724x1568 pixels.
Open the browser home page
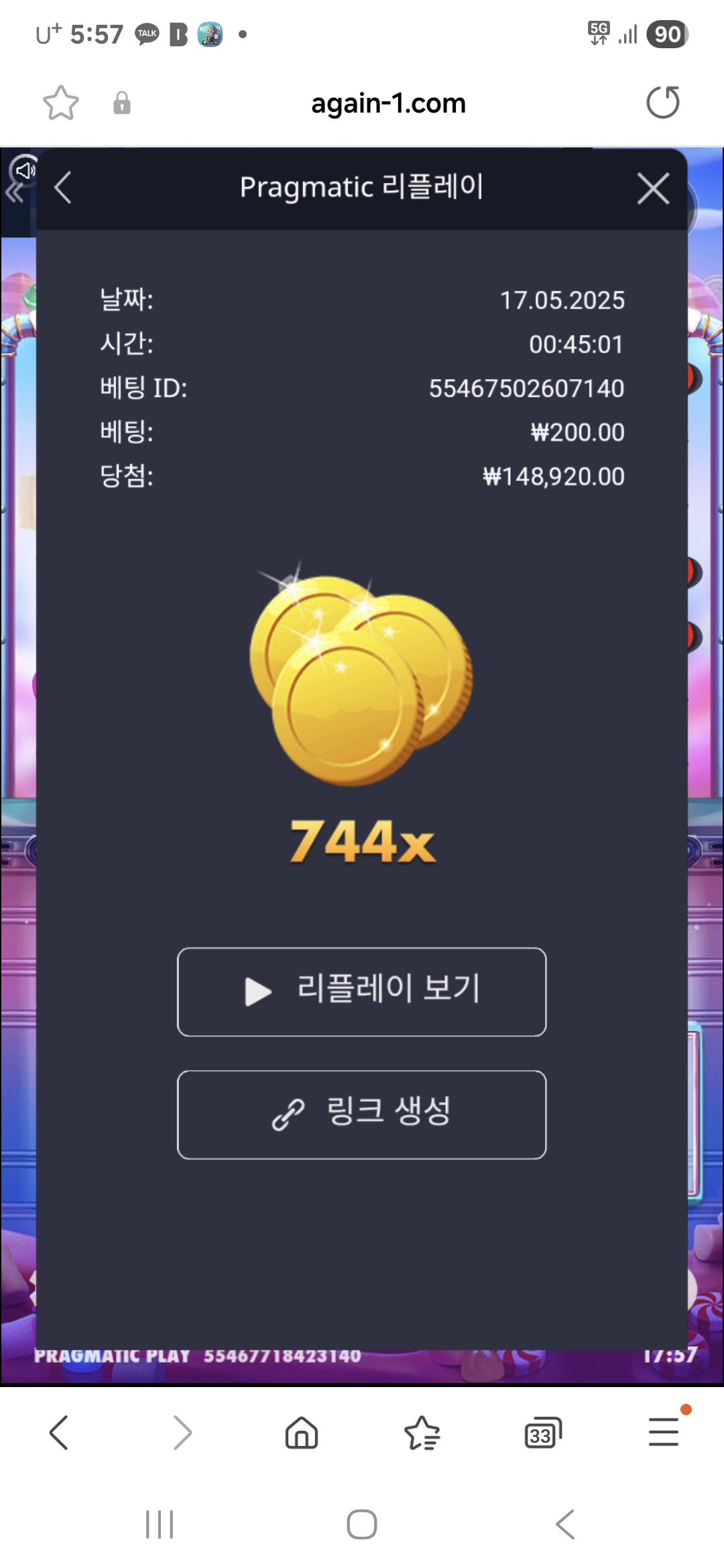[302, 1433]
